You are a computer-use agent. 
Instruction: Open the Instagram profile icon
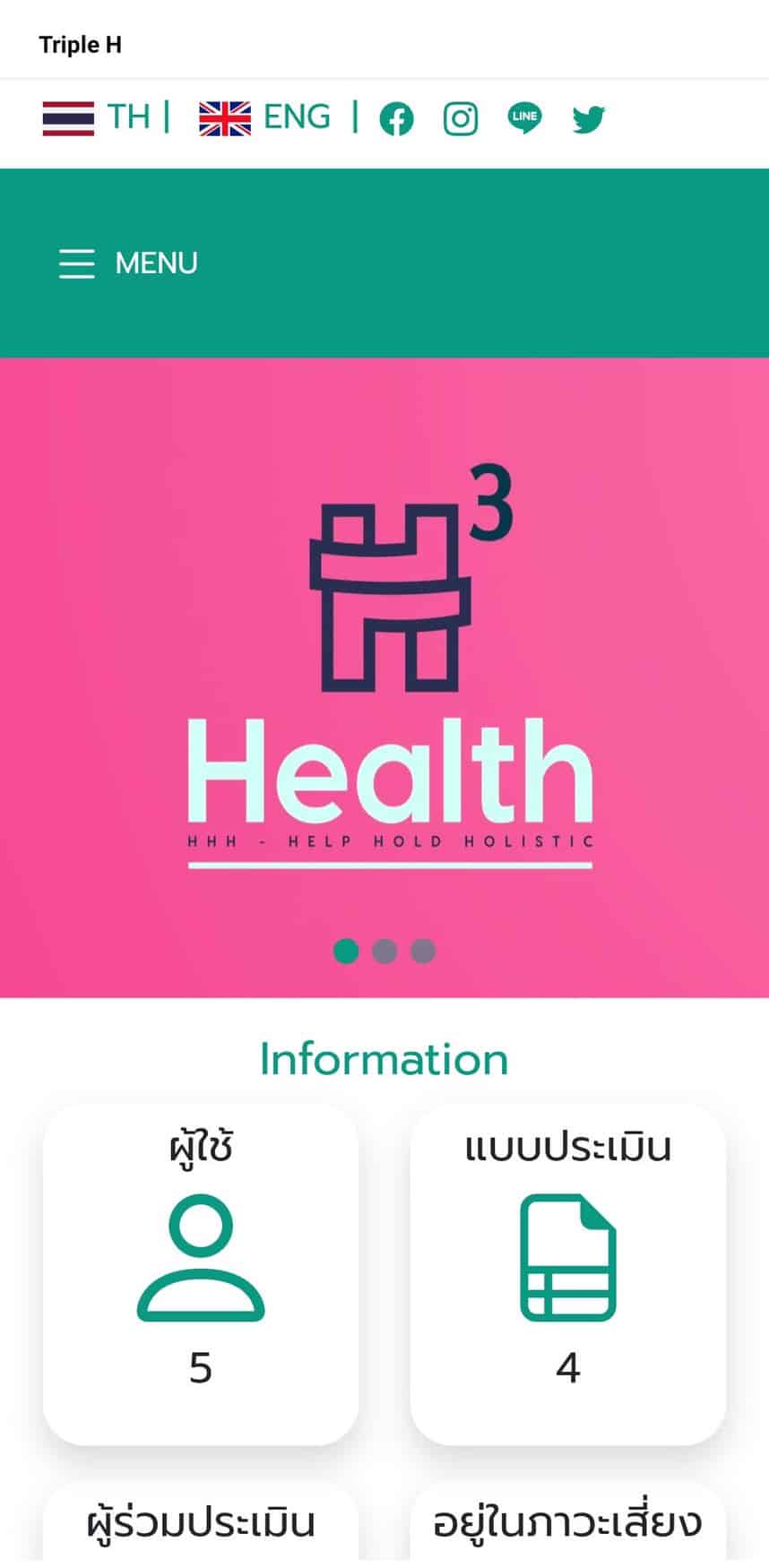point(461,118)
